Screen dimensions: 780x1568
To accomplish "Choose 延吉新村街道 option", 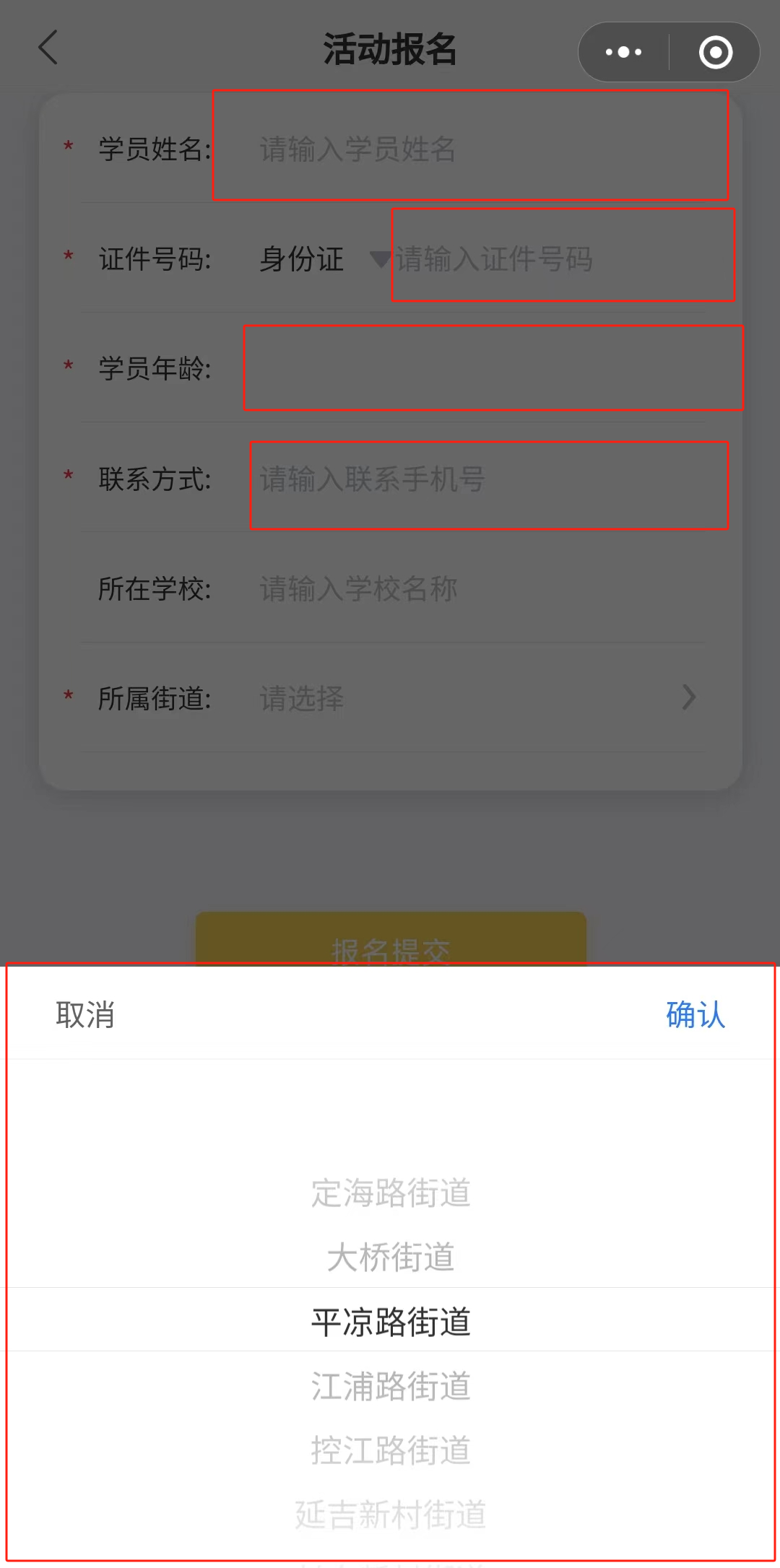I will 390,1514.
